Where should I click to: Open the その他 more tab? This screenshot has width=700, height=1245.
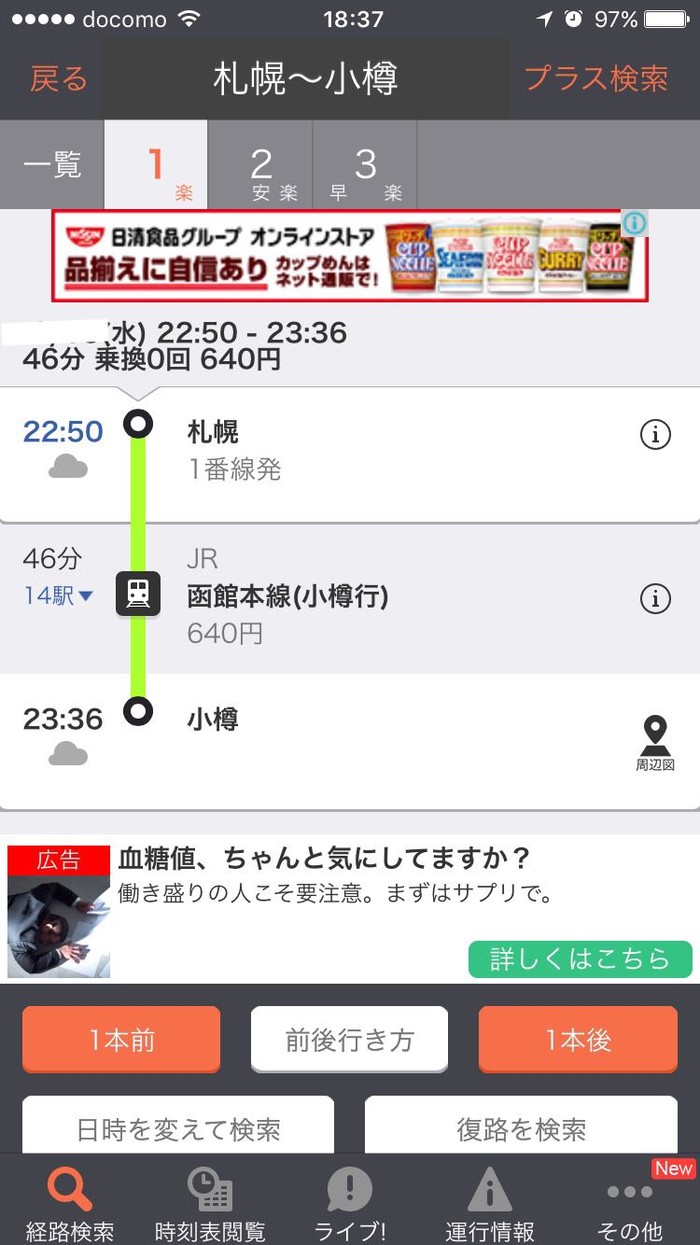pyautogui.click(x=630, y=1204)
